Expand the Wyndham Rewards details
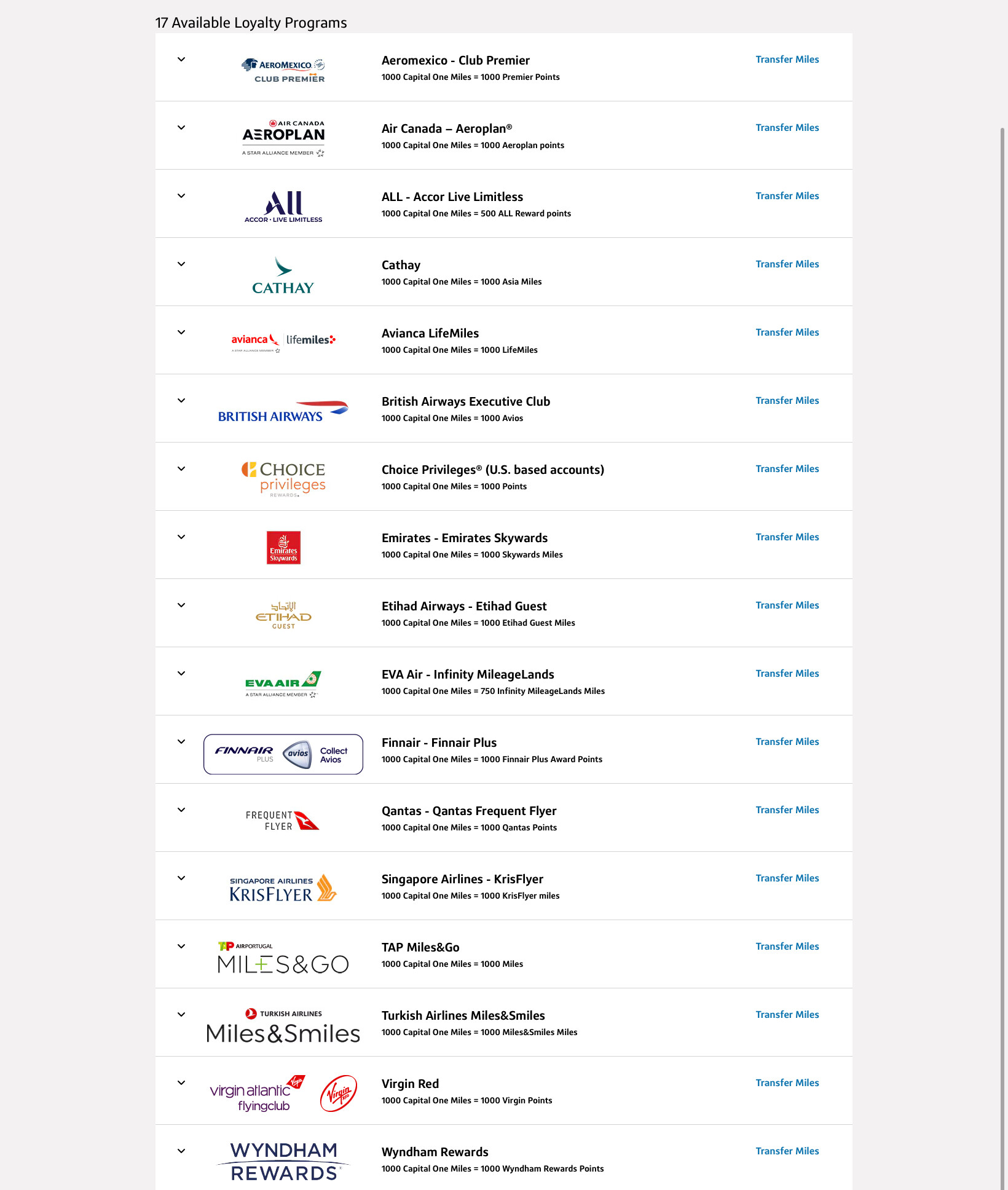The width and height of the screenshot is (1008, 1190). pyautogui.click(x=181, y=1151)
